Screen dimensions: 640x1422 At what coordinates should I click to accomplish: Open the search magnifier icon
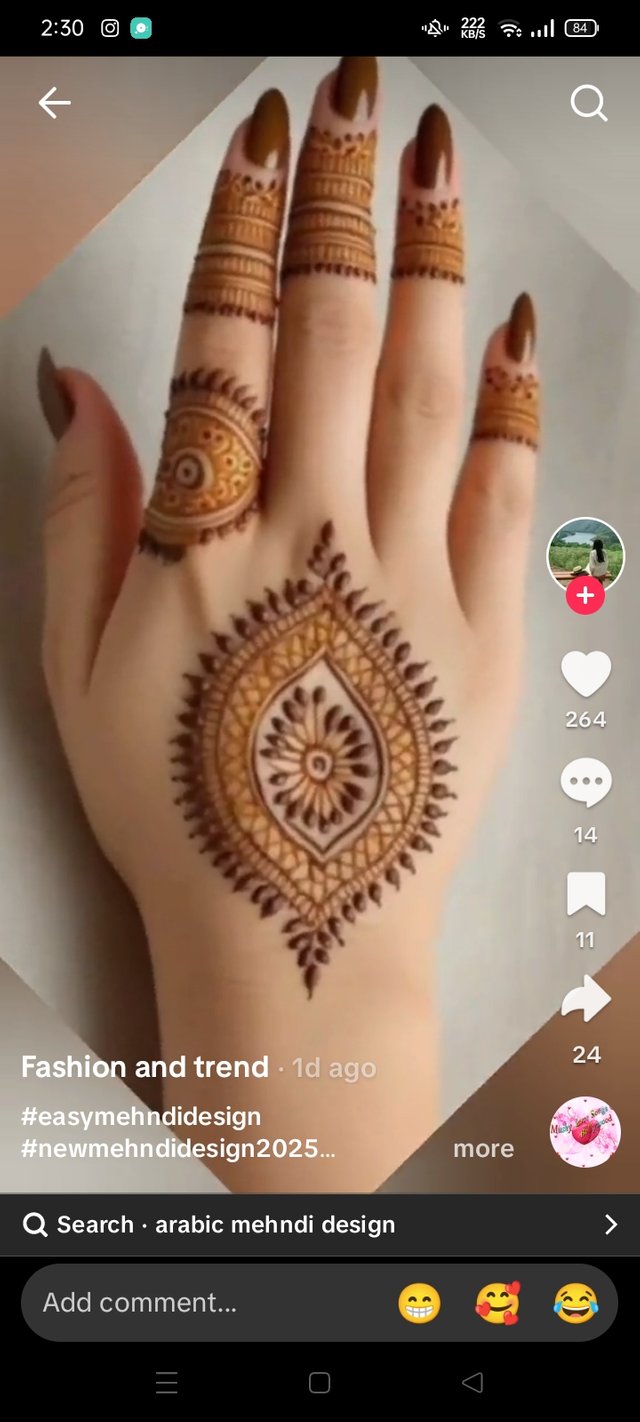click(x=588, y=103)
